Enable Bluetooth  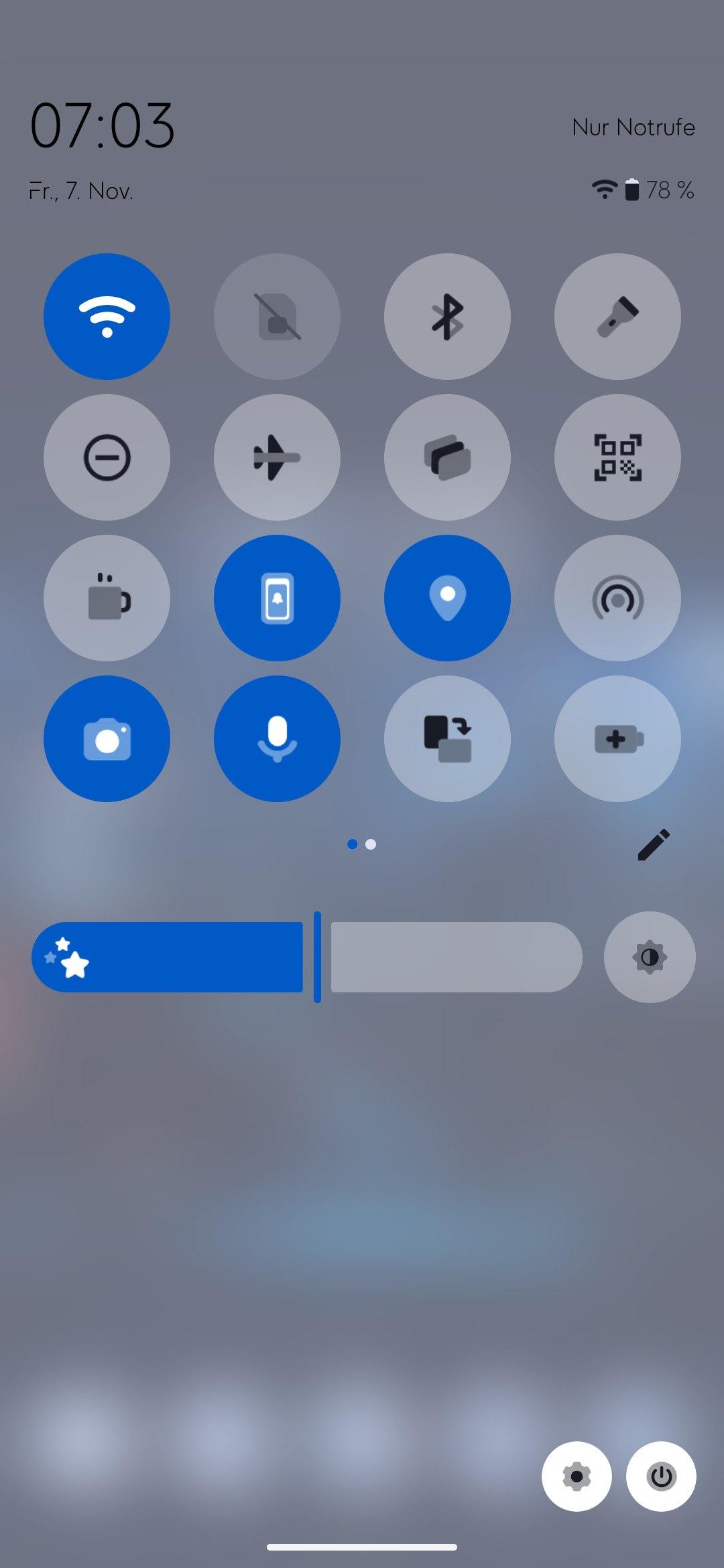[x=447, y=316]
